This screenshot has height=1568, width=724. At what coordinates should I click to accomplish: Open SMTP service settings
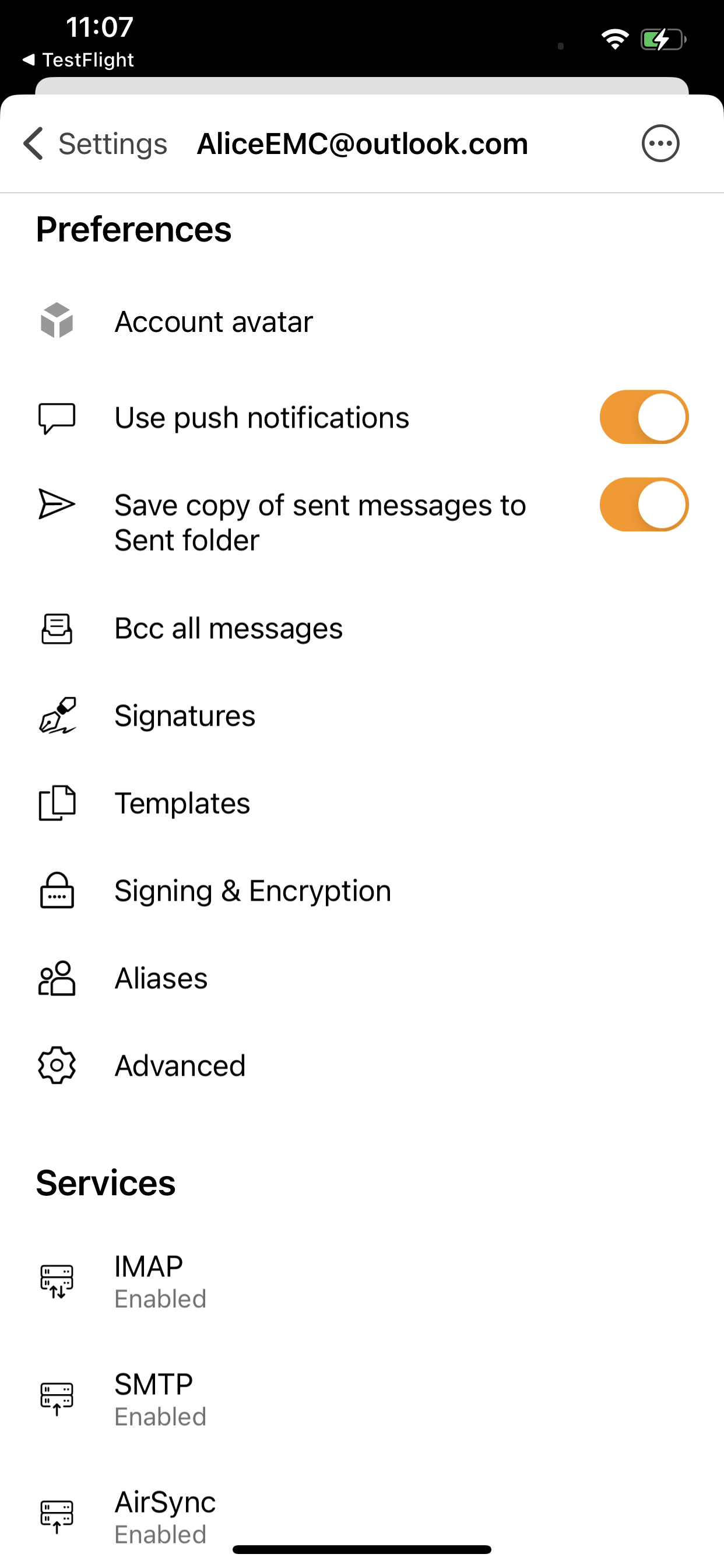[362, 1399]
